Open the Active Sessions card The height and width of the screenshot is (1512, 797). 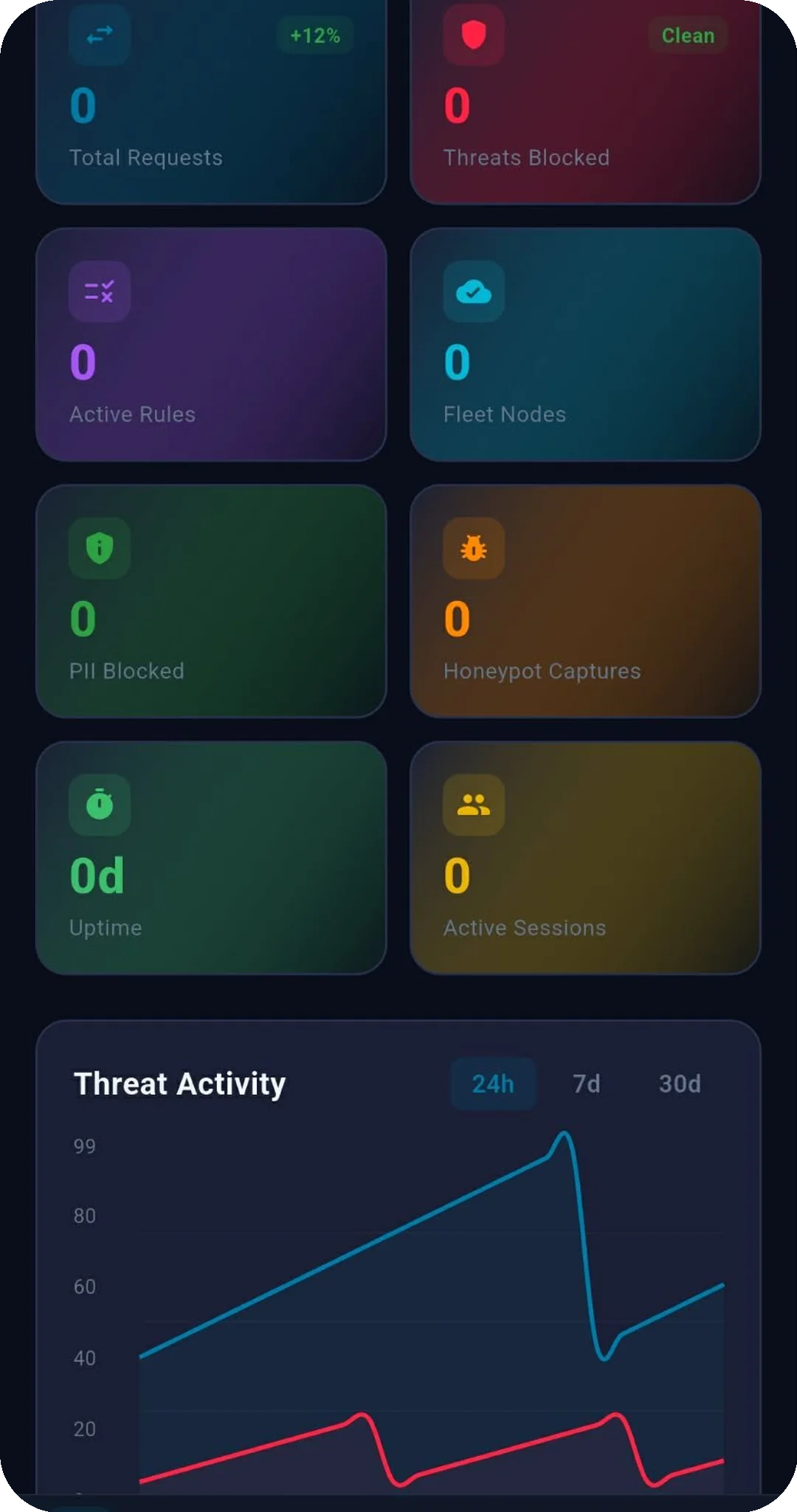[x=585, y=858]
